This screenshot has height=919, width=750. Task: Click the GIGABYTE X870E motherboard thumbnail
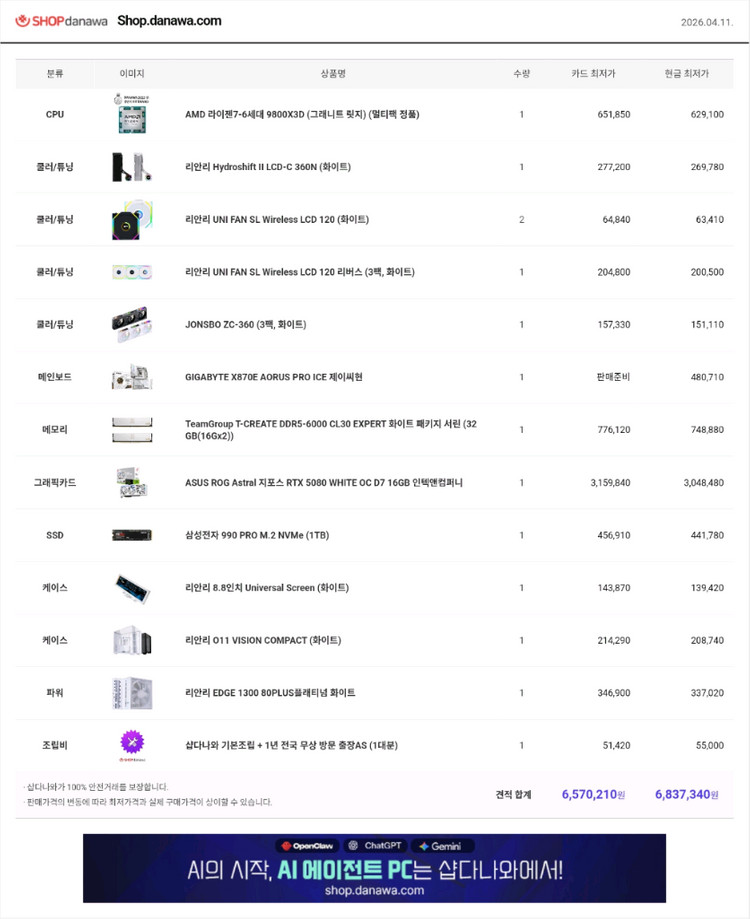(x=131, y=377)
